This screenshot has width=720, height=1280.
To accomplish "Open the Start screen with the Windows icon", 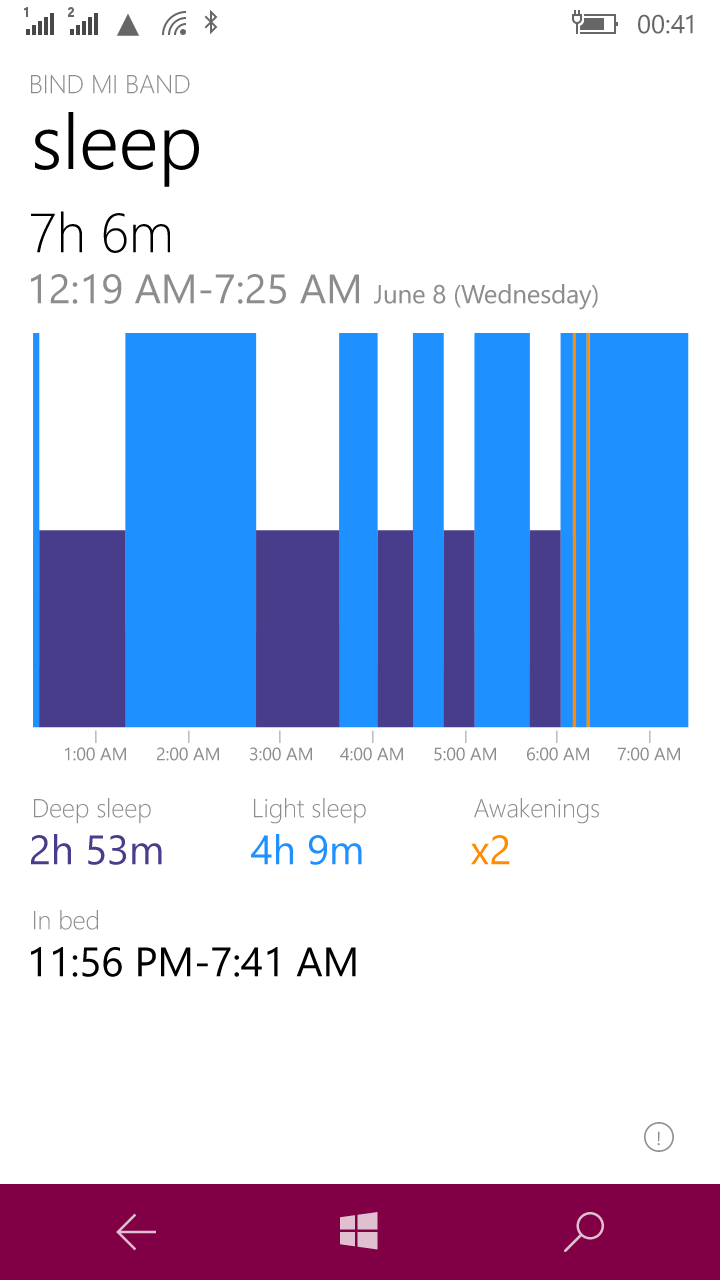I will click(360, 1232).
